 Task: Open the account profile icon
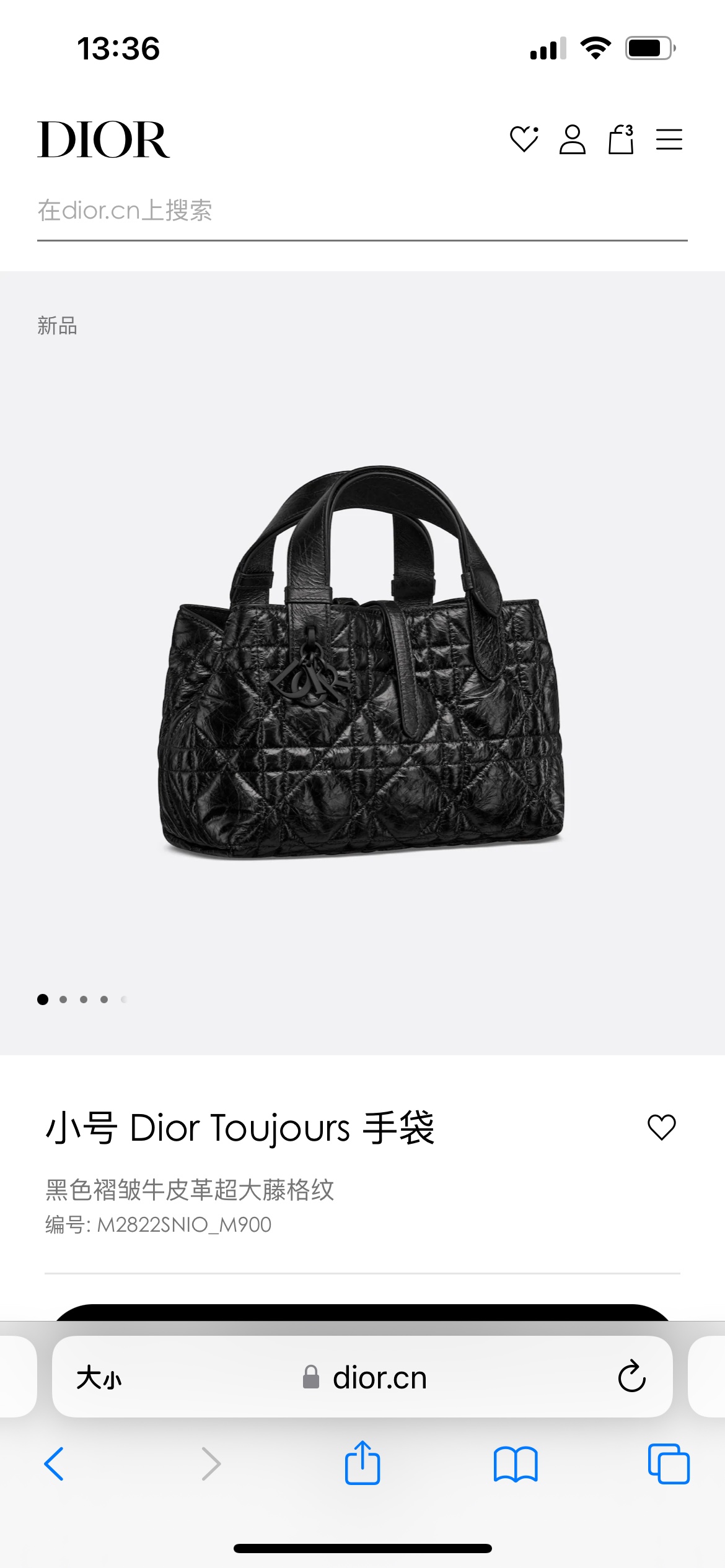click(x=572, y=139)
